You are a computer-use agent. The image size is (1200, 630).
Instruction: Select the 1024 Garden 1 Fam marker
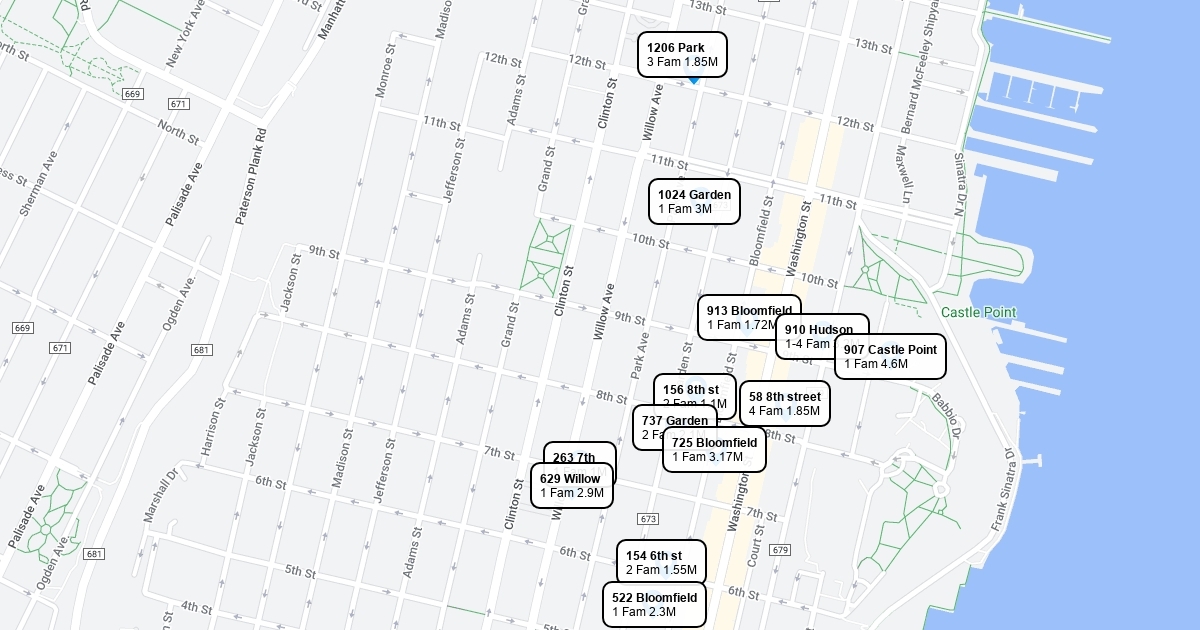[x=694, y=202]
